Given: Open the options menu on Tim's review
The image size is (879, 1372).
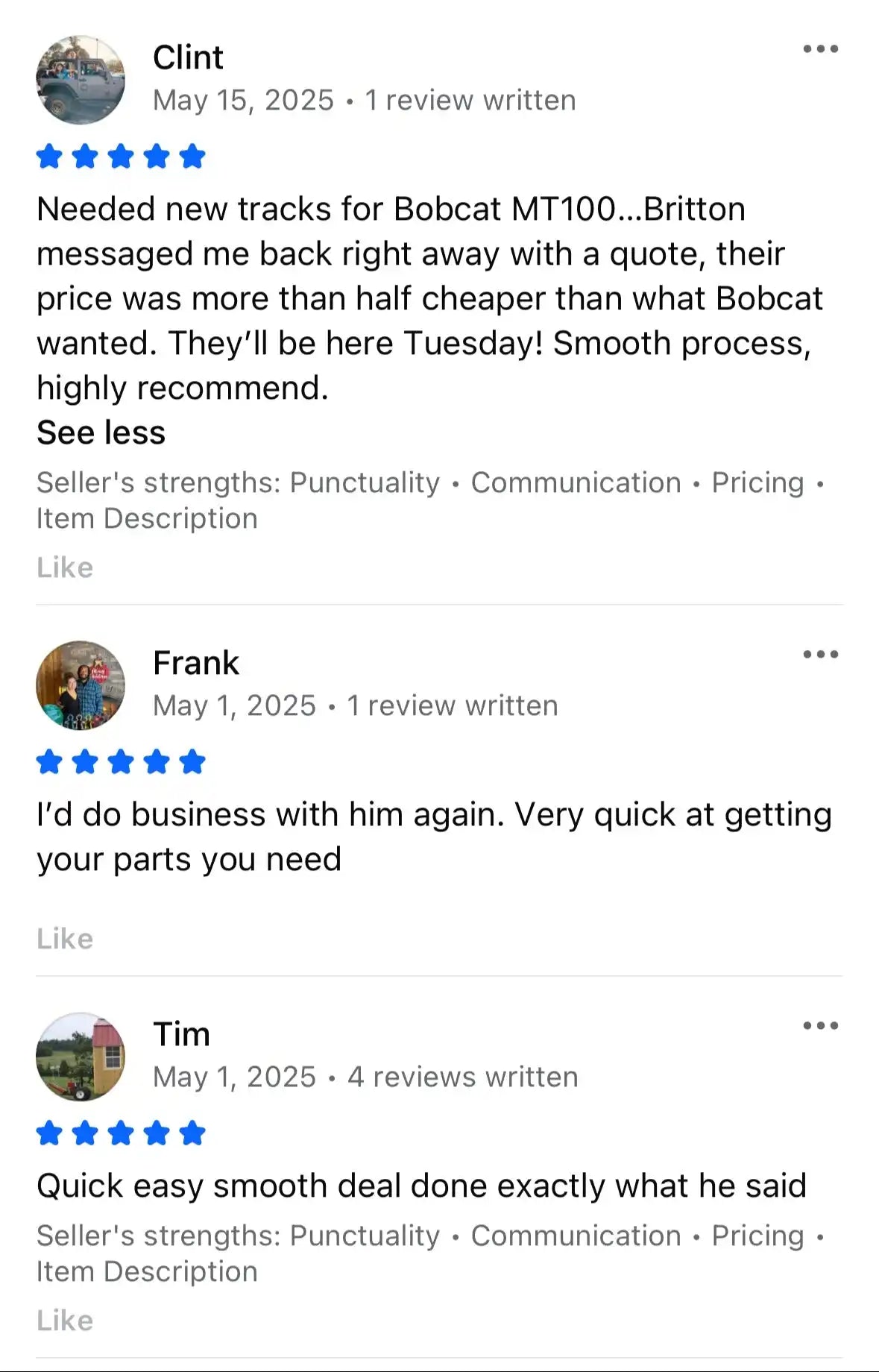Looking at the screenshot, I should pos(820,1026).
